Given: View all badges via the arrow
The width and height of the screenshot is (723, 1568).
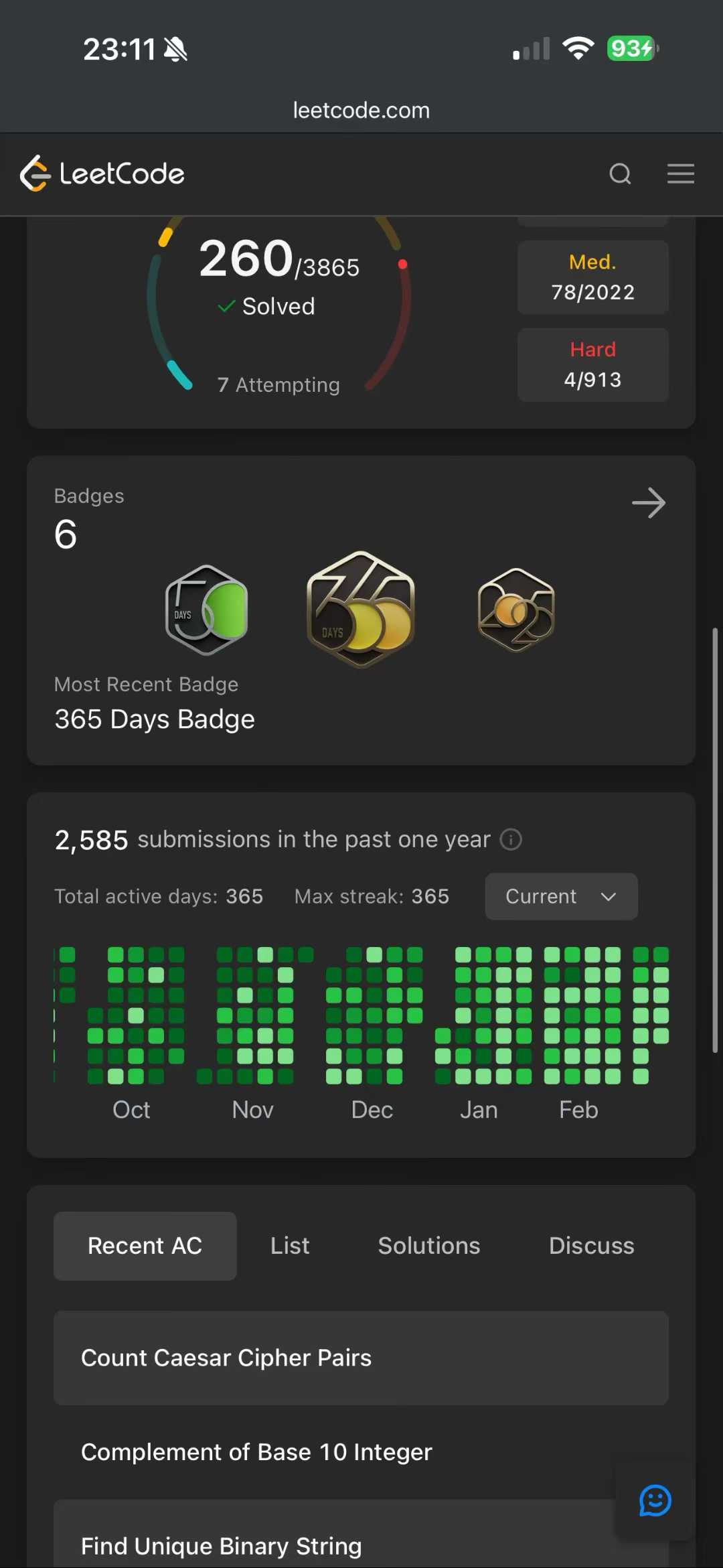Looking at the screenshot, I should click(648, 503).
